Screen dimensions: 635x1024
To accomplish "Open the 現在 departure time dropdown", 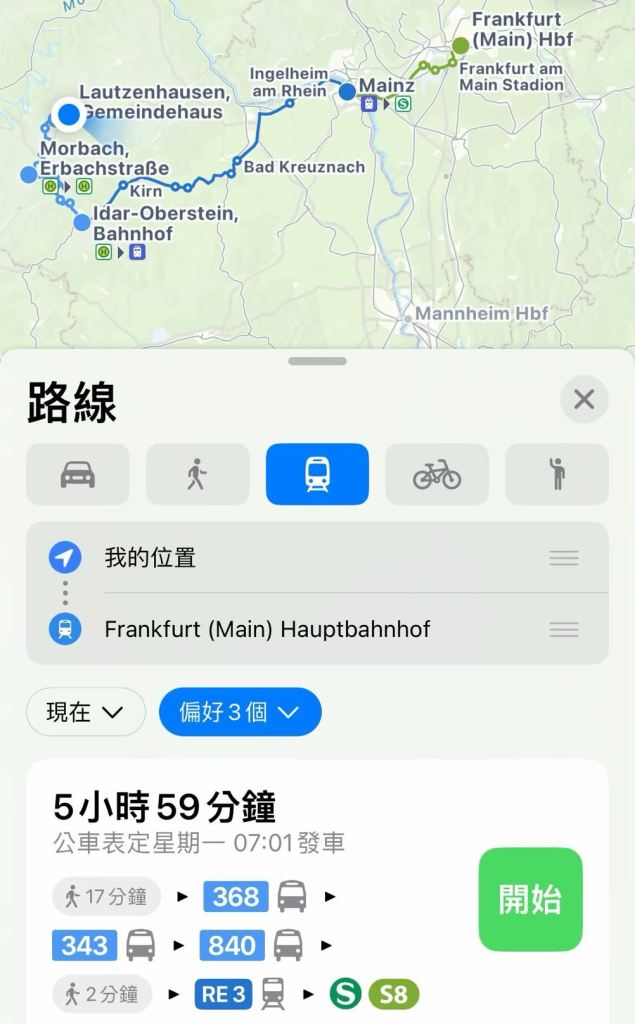I will coord(85,712).
